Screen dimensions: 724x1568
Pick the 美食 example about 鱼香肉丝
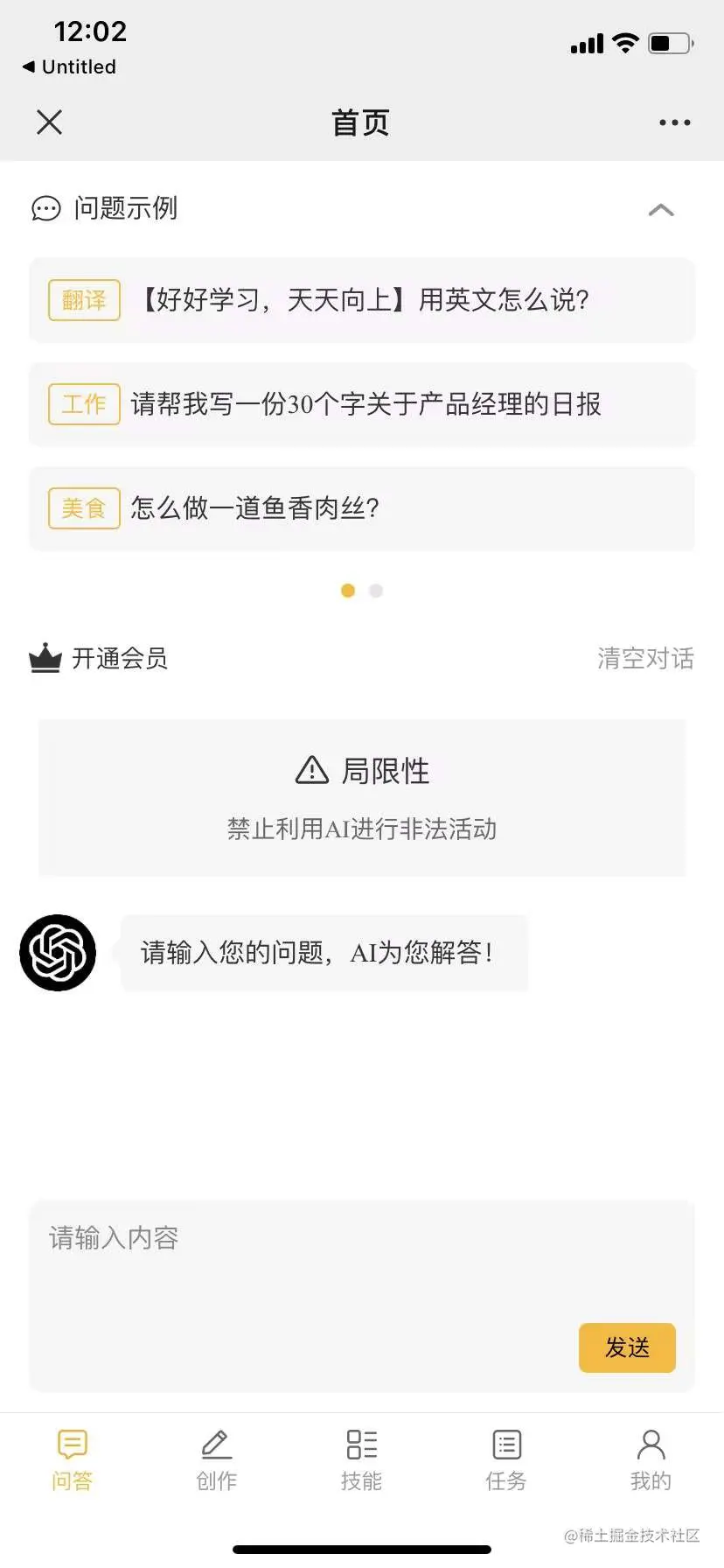[362, 508]
